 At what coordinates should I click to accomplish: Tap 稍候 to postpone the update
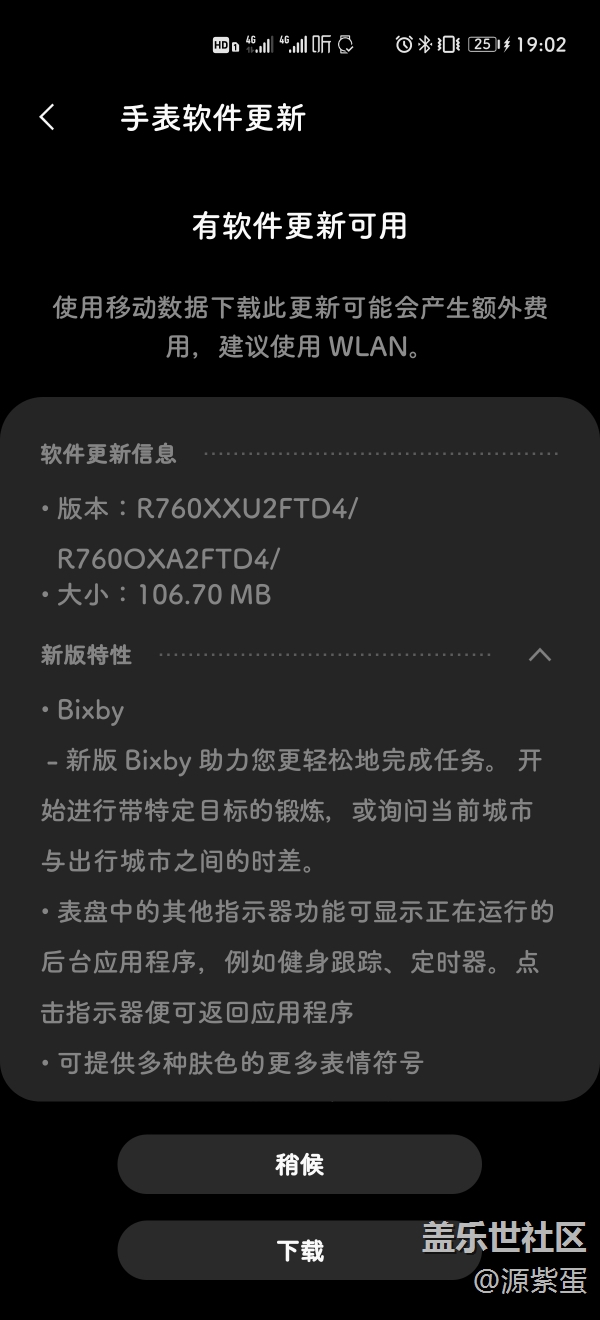299,1164
